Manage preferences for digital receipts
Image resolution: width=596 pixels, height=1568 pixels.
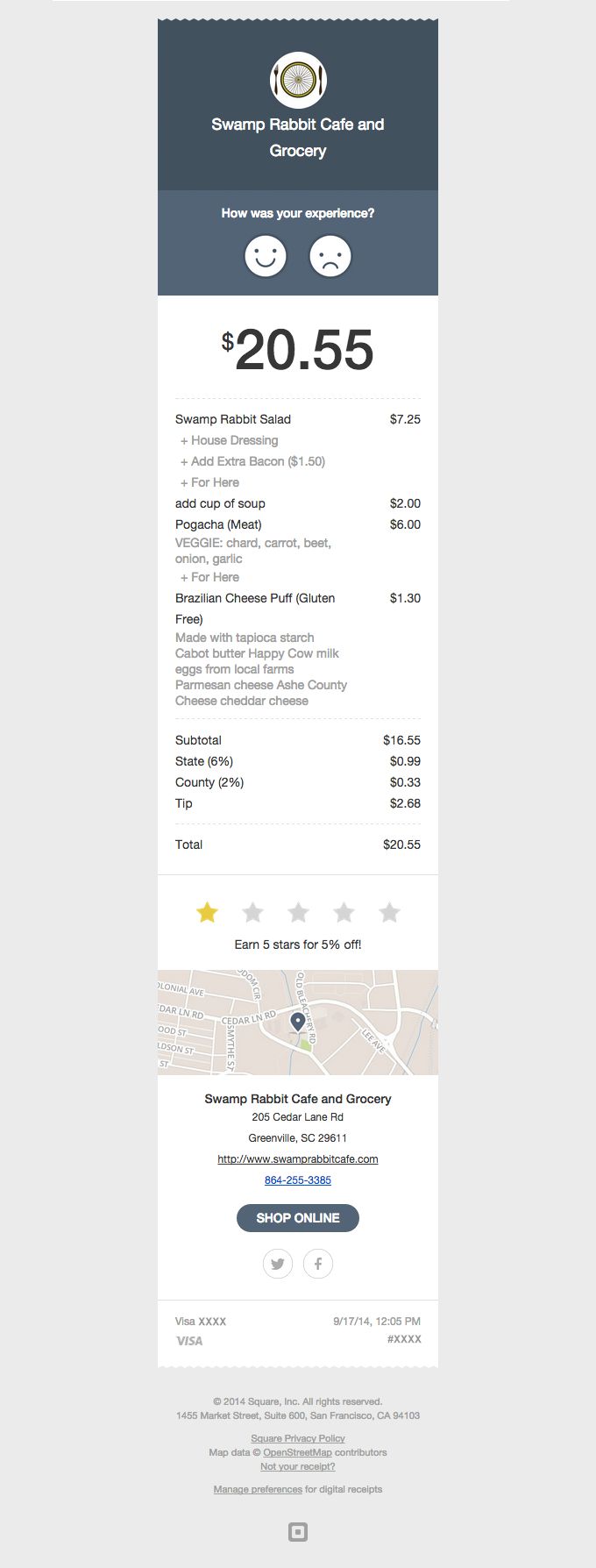[x=258, y=1489]
